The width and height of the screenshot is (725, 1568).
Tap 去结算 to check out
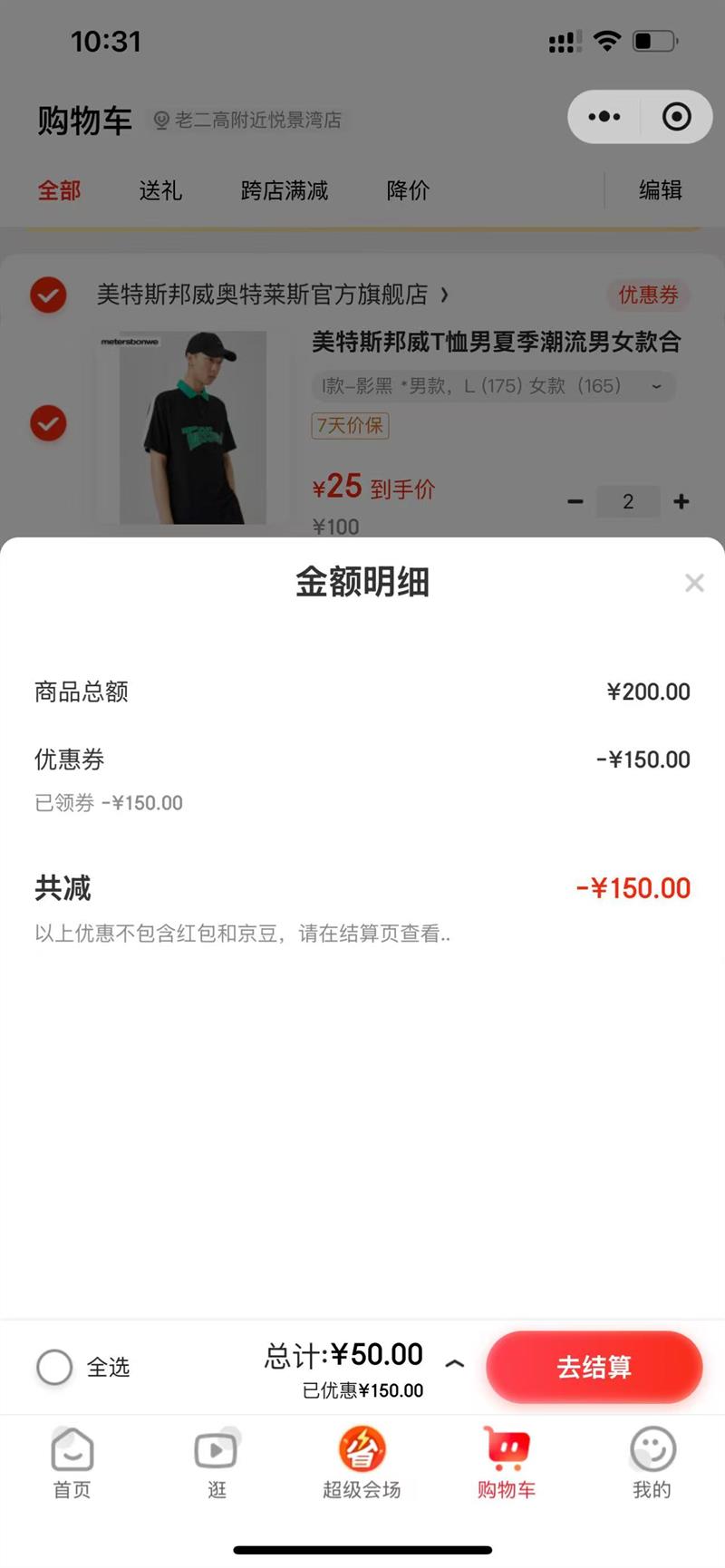point(594,1367)
